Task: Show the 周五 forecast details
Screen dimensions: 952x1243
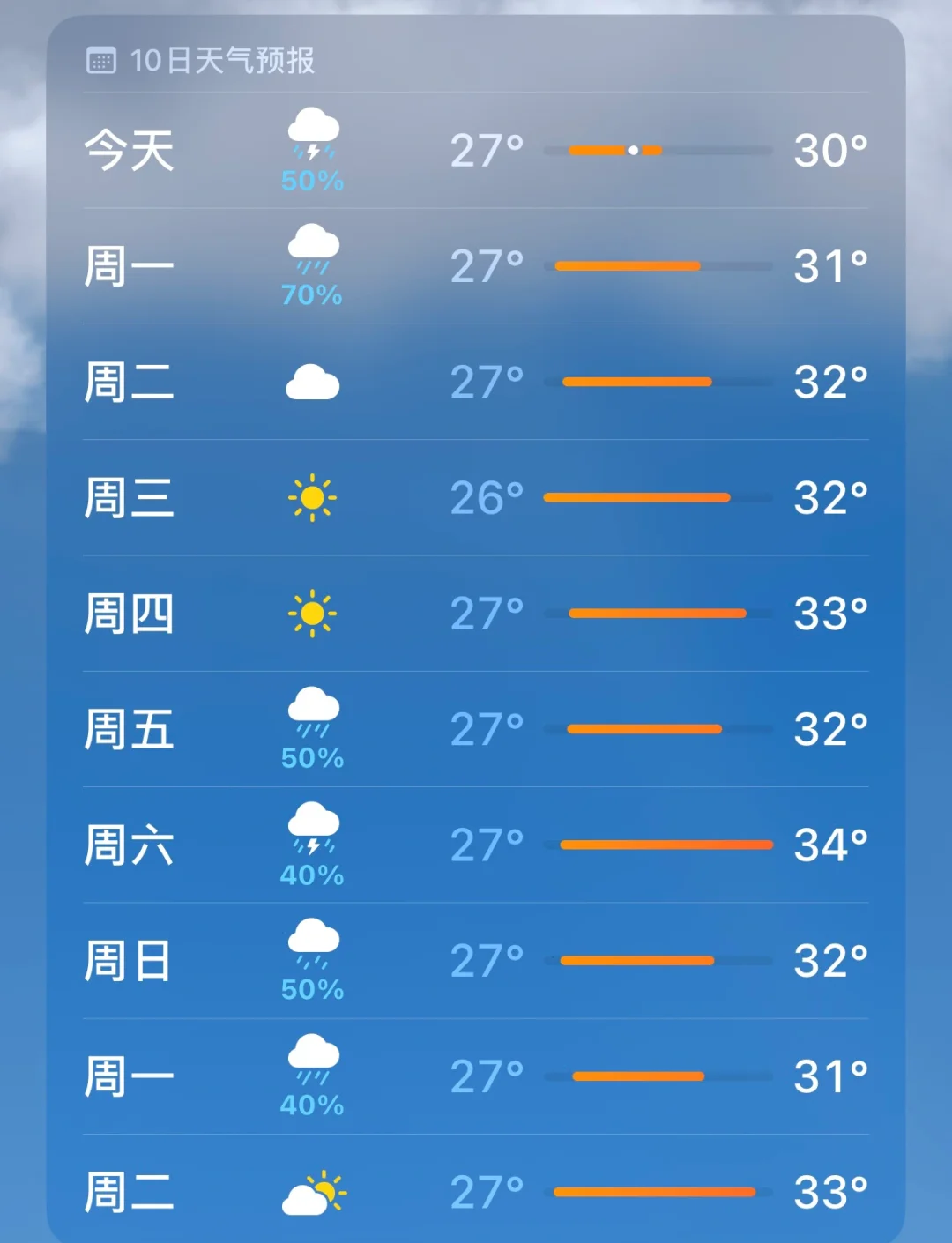Action: (x=476, y=730)
